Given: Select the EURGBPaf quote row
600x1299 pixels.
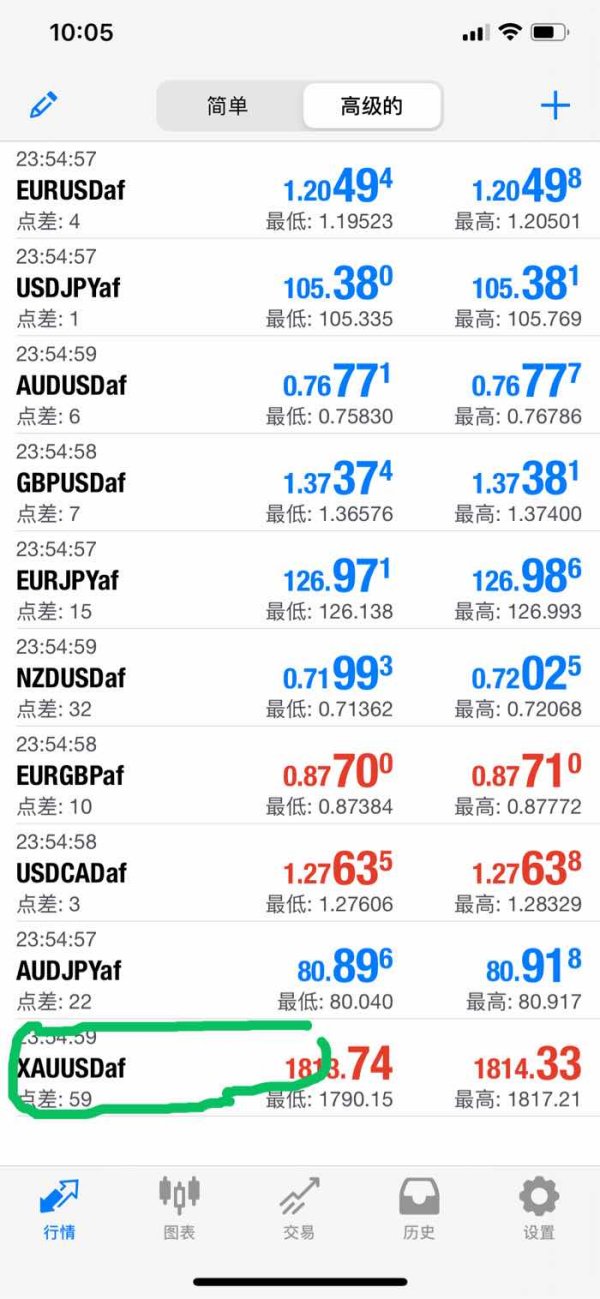Looking at the screenshot, I should click(300, 775).
